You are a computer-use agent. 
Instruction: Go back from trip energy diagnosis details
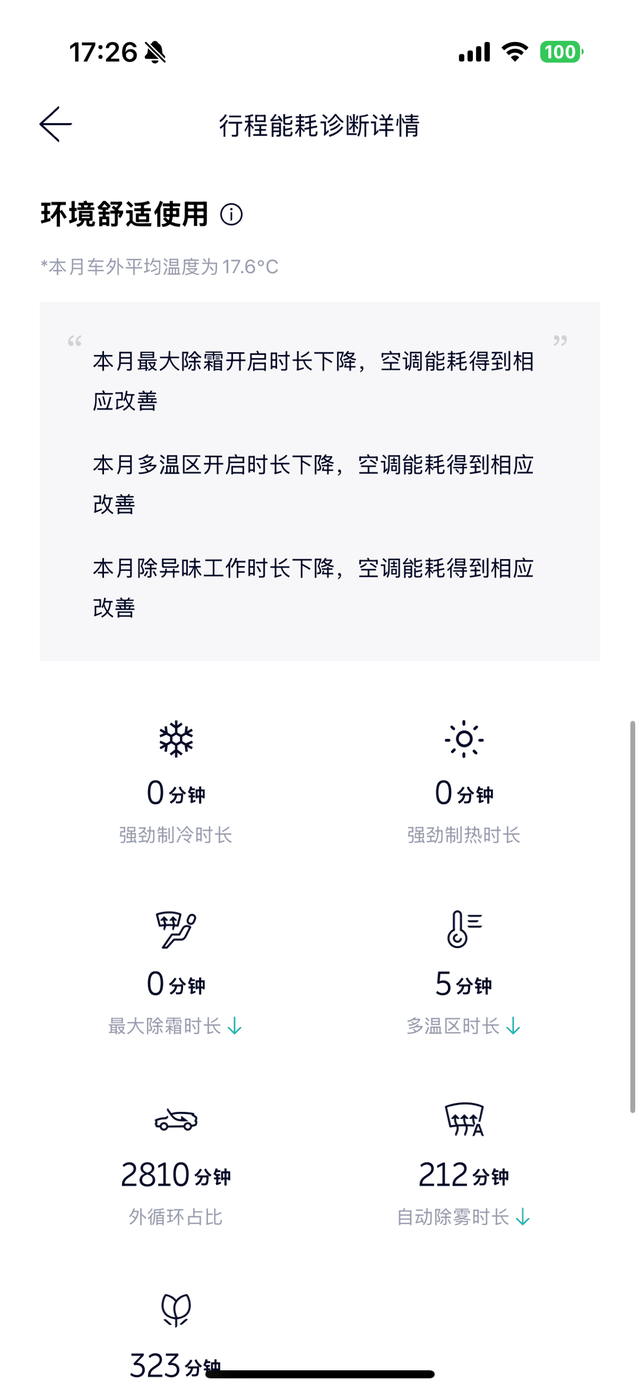[x=55, y=125]
